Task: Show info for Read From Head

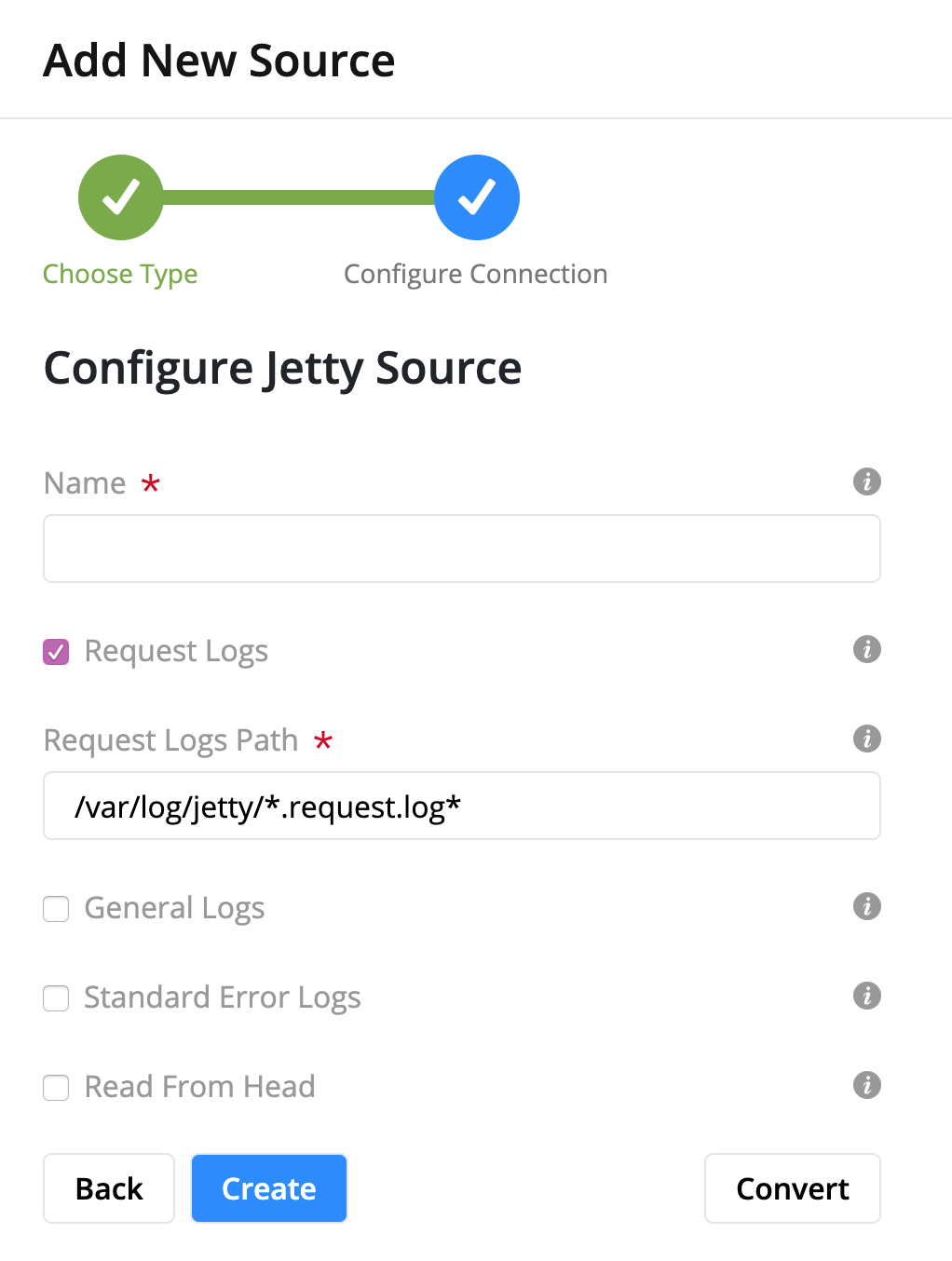Action: click(866, 1085)
